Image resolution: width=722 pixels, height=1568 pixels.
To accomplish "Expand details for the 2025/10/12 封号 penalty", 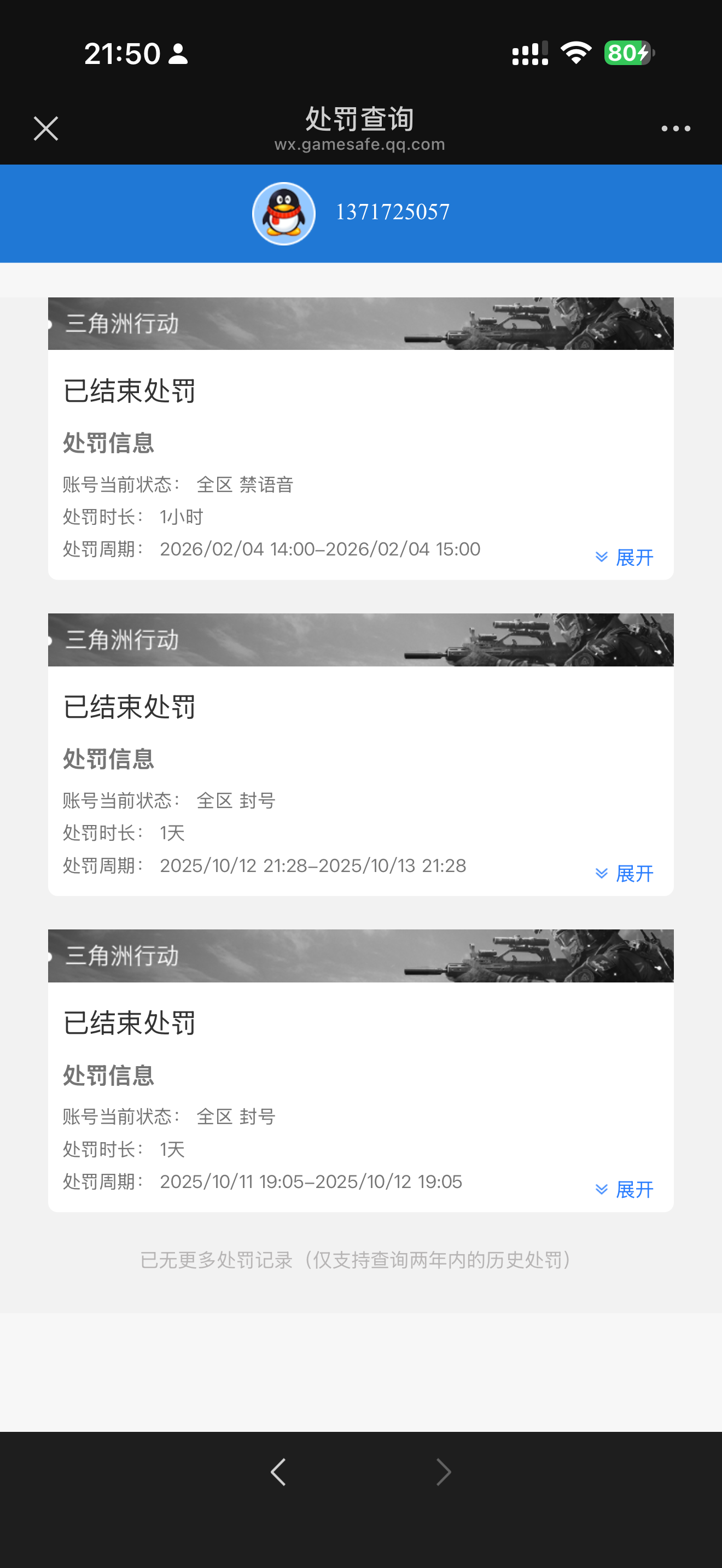I will tap(624, 873).
